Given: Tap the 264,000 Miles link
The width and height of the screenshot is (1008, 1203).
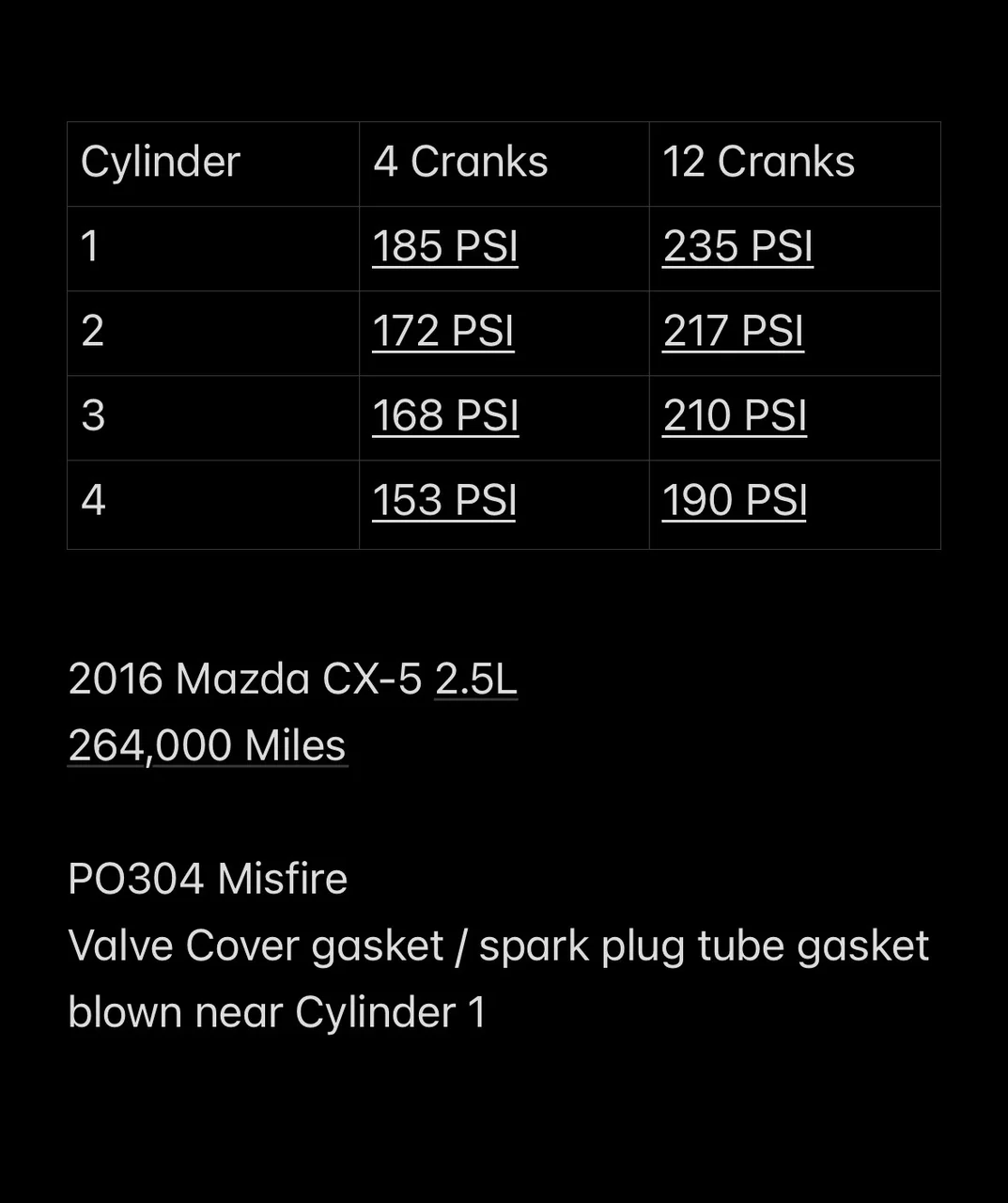Looking at the screenshot, I should [208, 745].
